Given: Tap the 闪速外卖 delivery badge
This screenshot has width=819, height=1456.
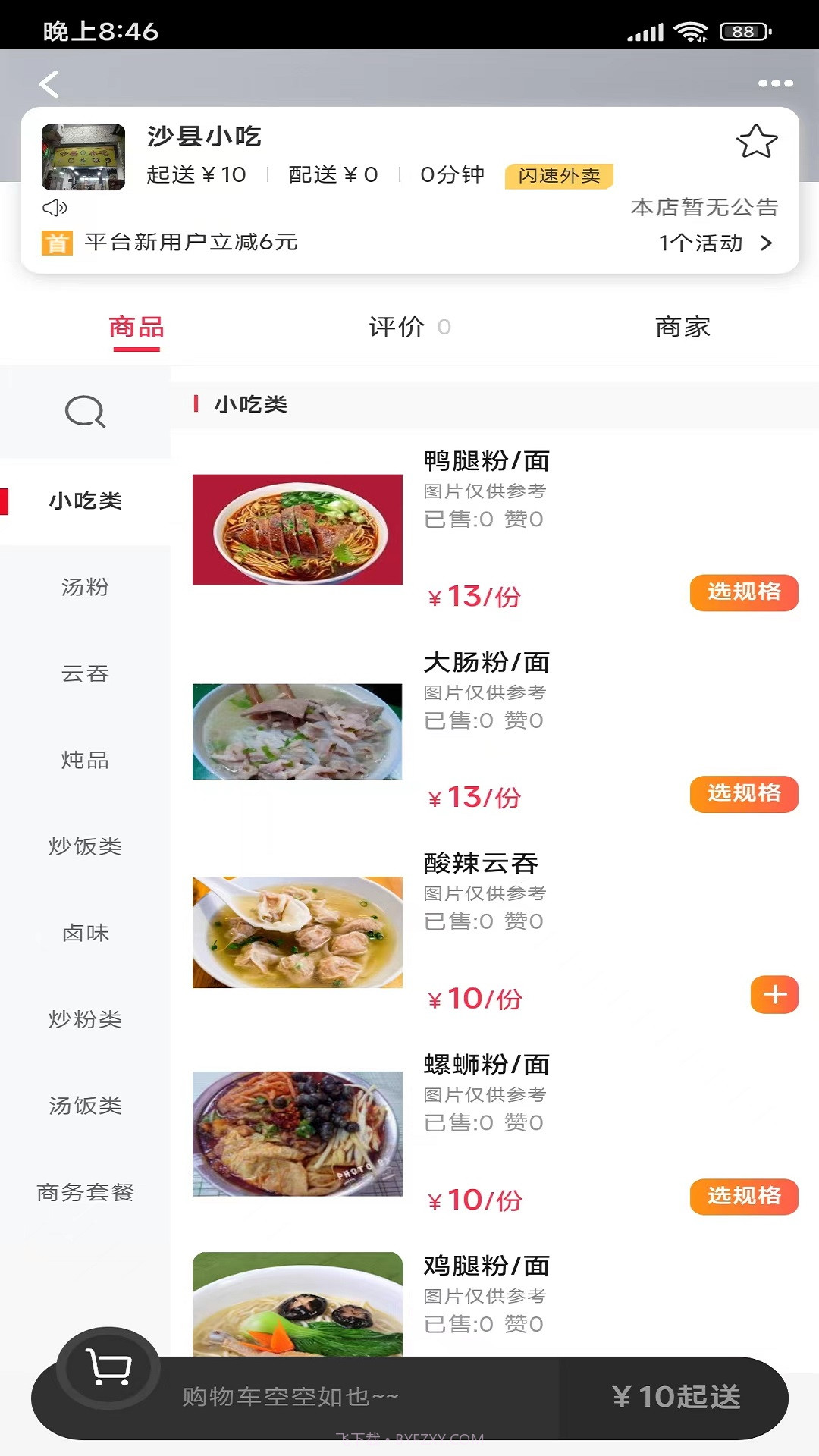Looking at the screenshot, I should [560, 175].
